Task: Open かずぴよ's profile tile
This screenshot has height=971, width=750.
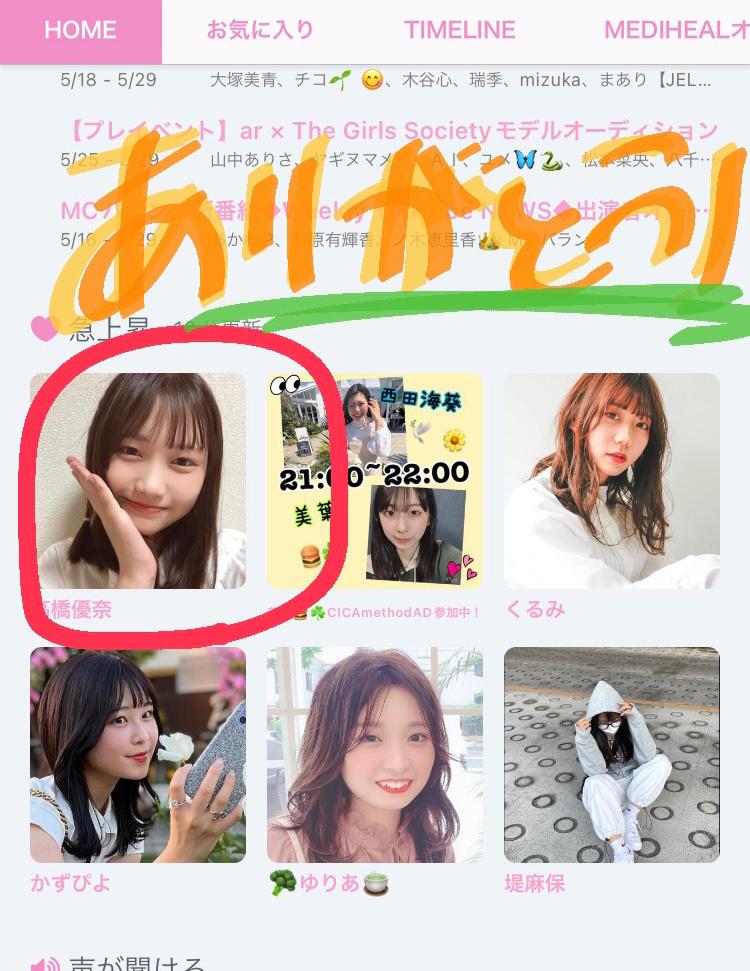Action: [138, 754]
